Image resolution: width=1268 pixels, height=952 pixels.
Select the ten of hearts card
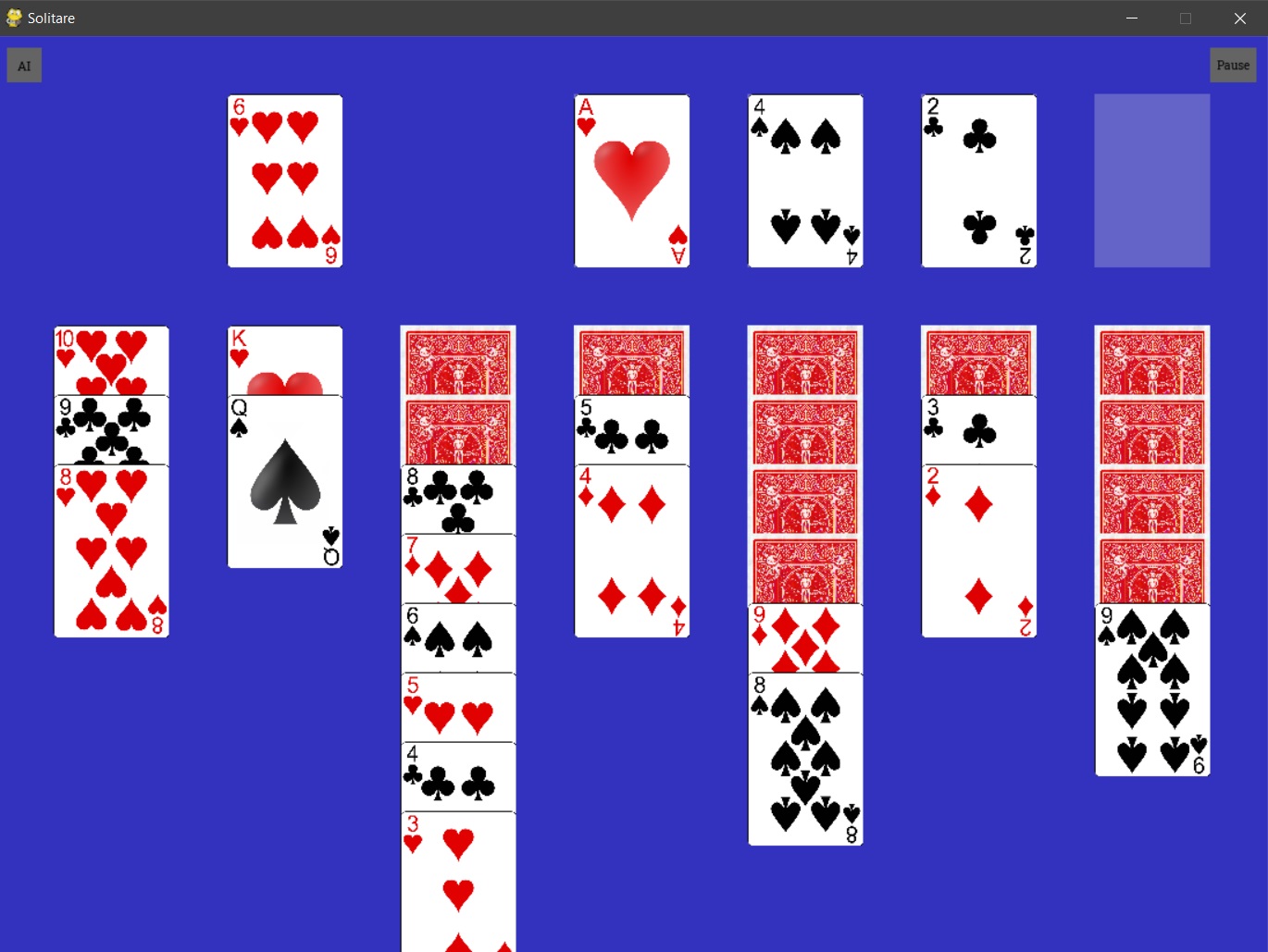coord(111,361)
